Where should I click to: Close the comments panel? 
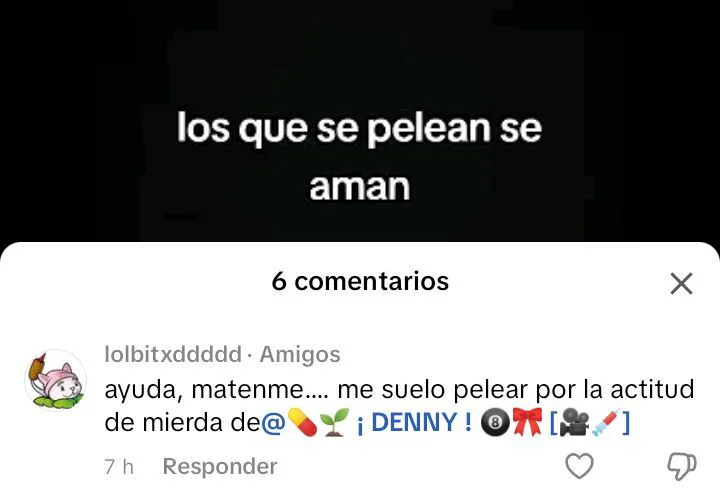[x=681, y=284]
